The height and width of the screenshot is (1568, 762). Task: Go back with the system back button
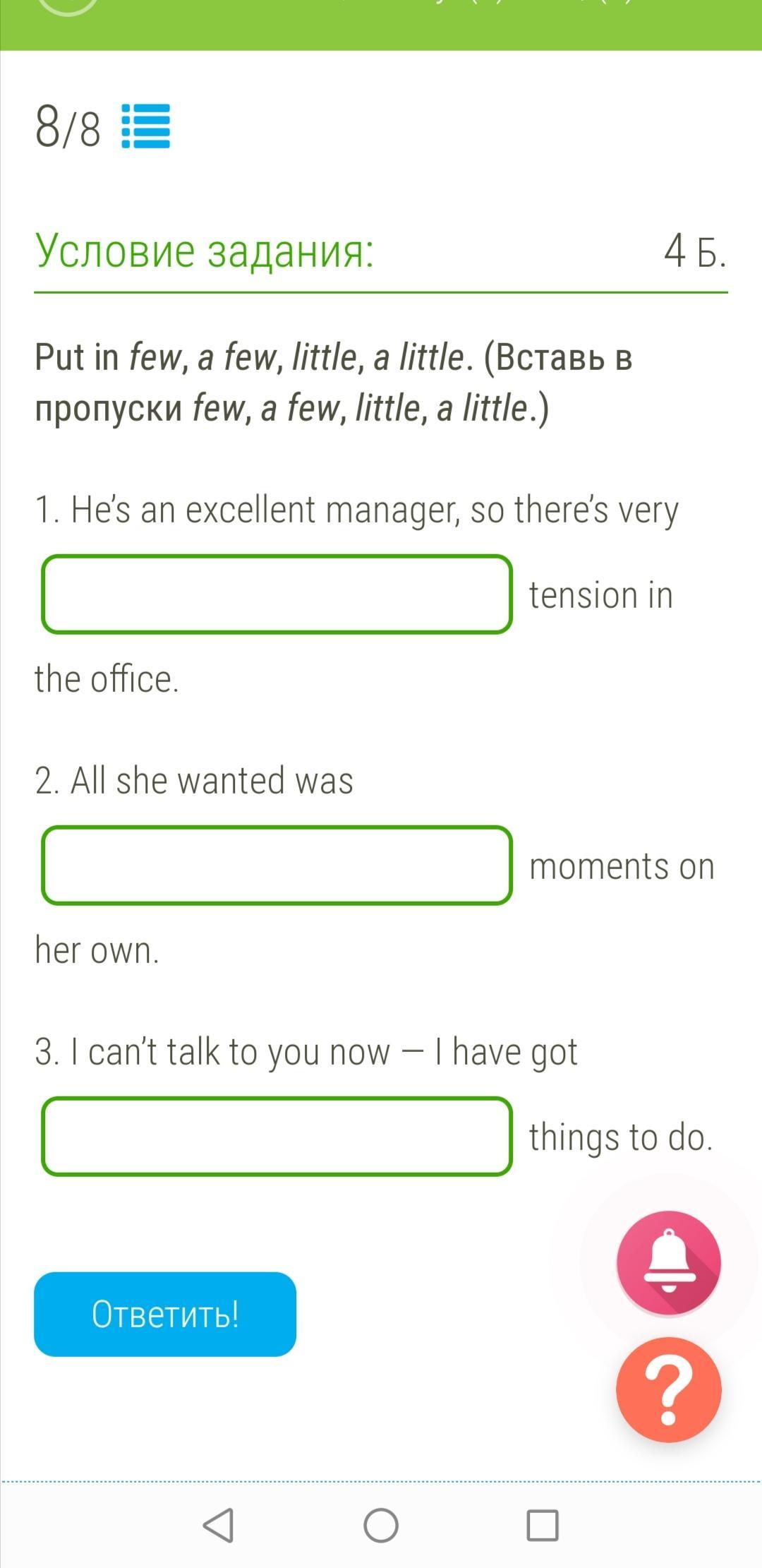coord(219,1525)
